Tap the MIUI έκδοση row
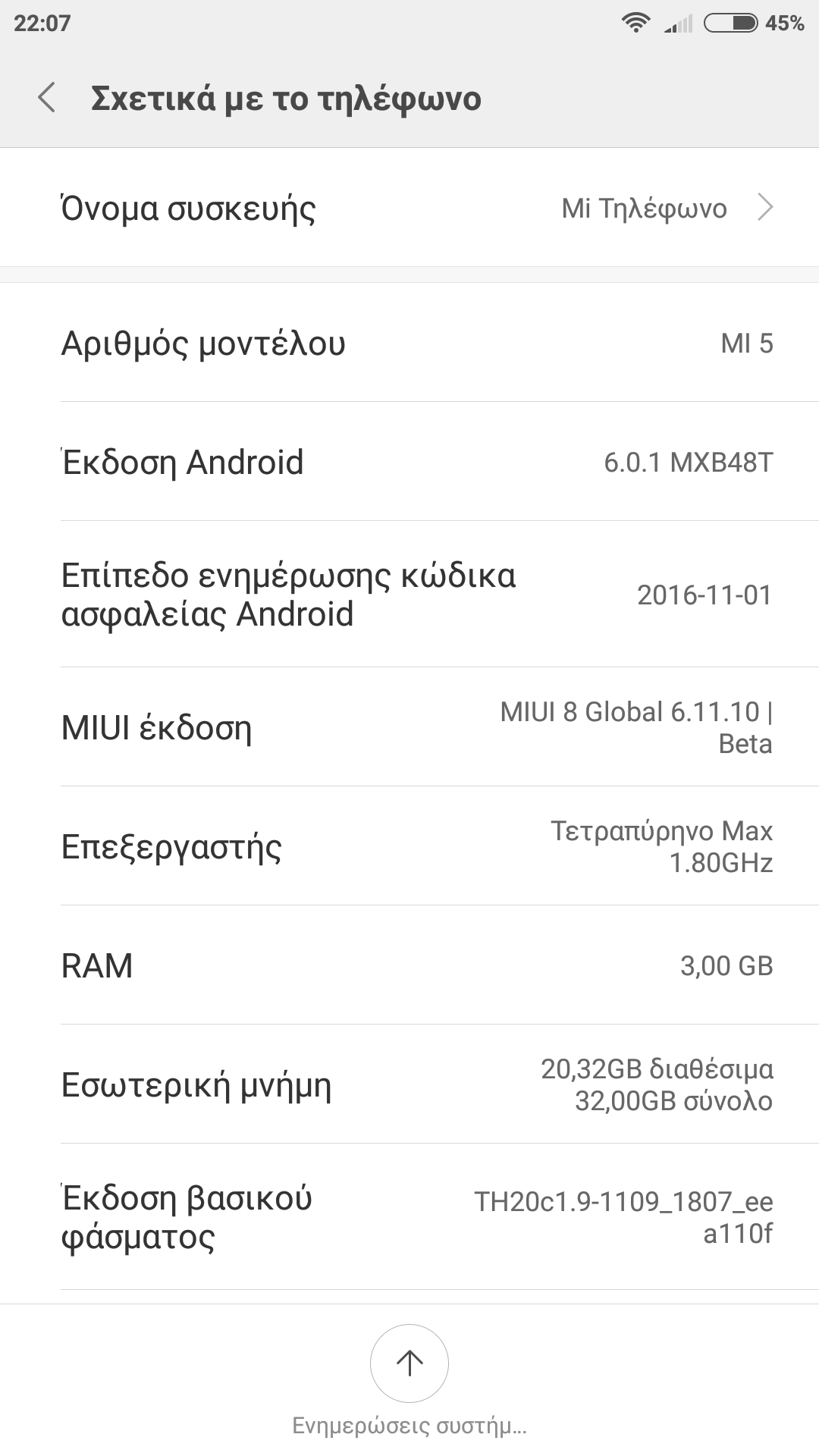This screenshot has height=1456, width=819. 409,727
